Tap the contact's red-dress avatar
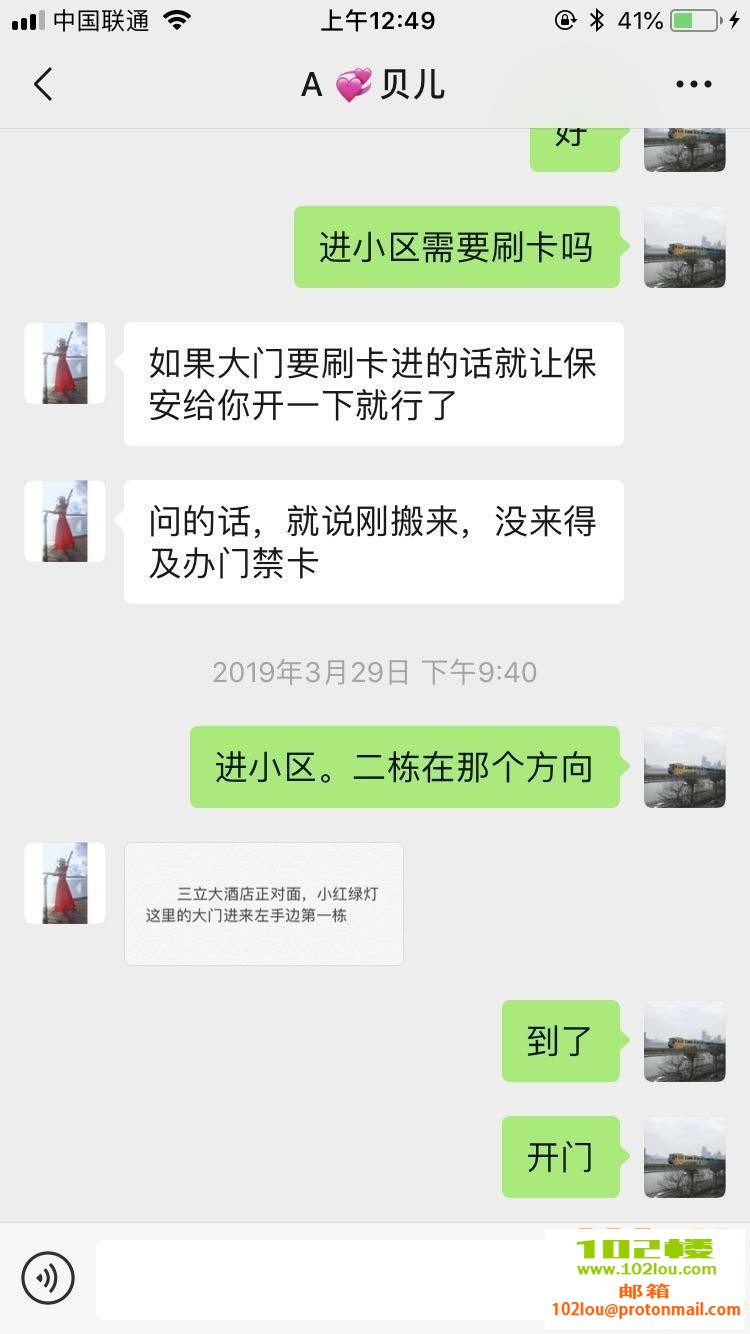Screen dimensions: 750x1334 64,363
